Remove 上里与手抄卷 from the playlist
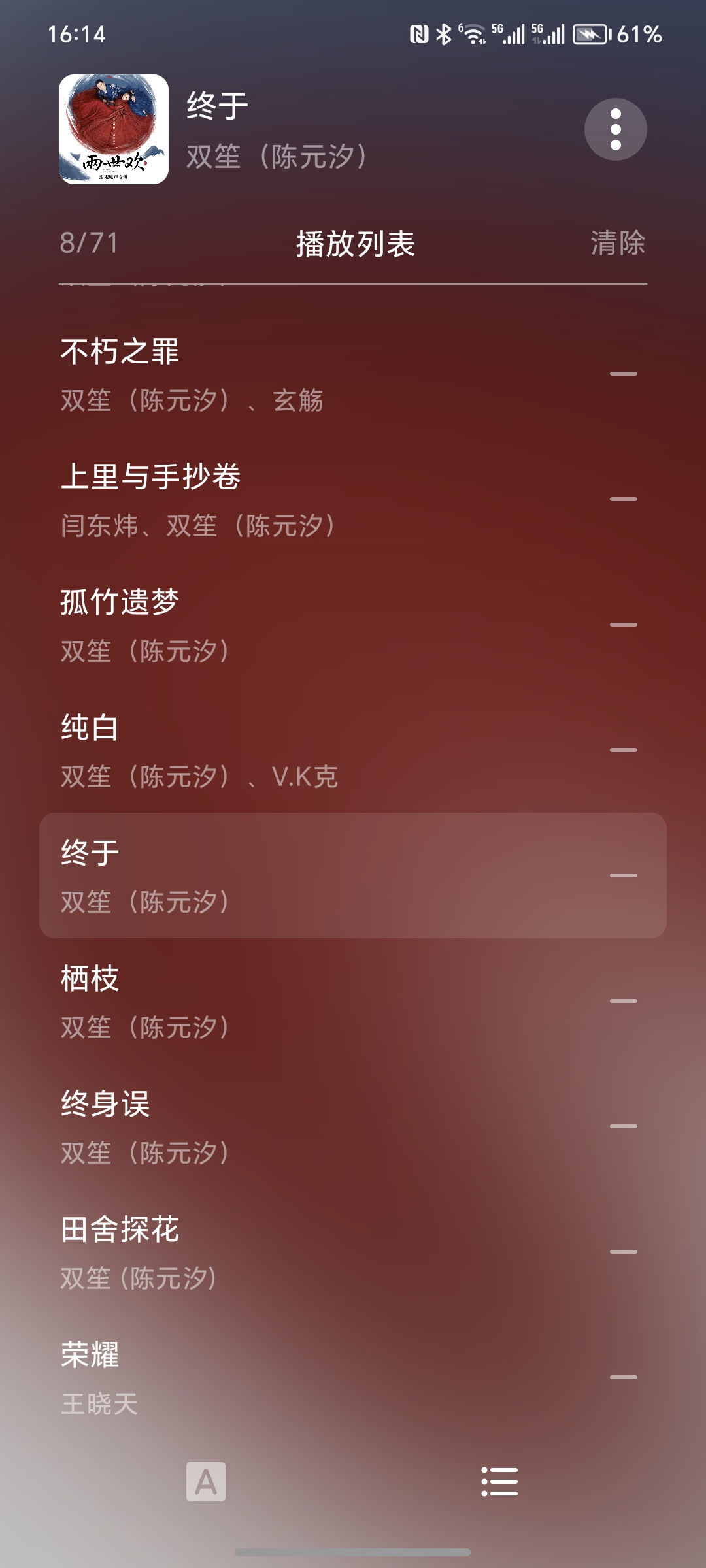The width and height of the screenshot is (706, 1568). point(624,499)
